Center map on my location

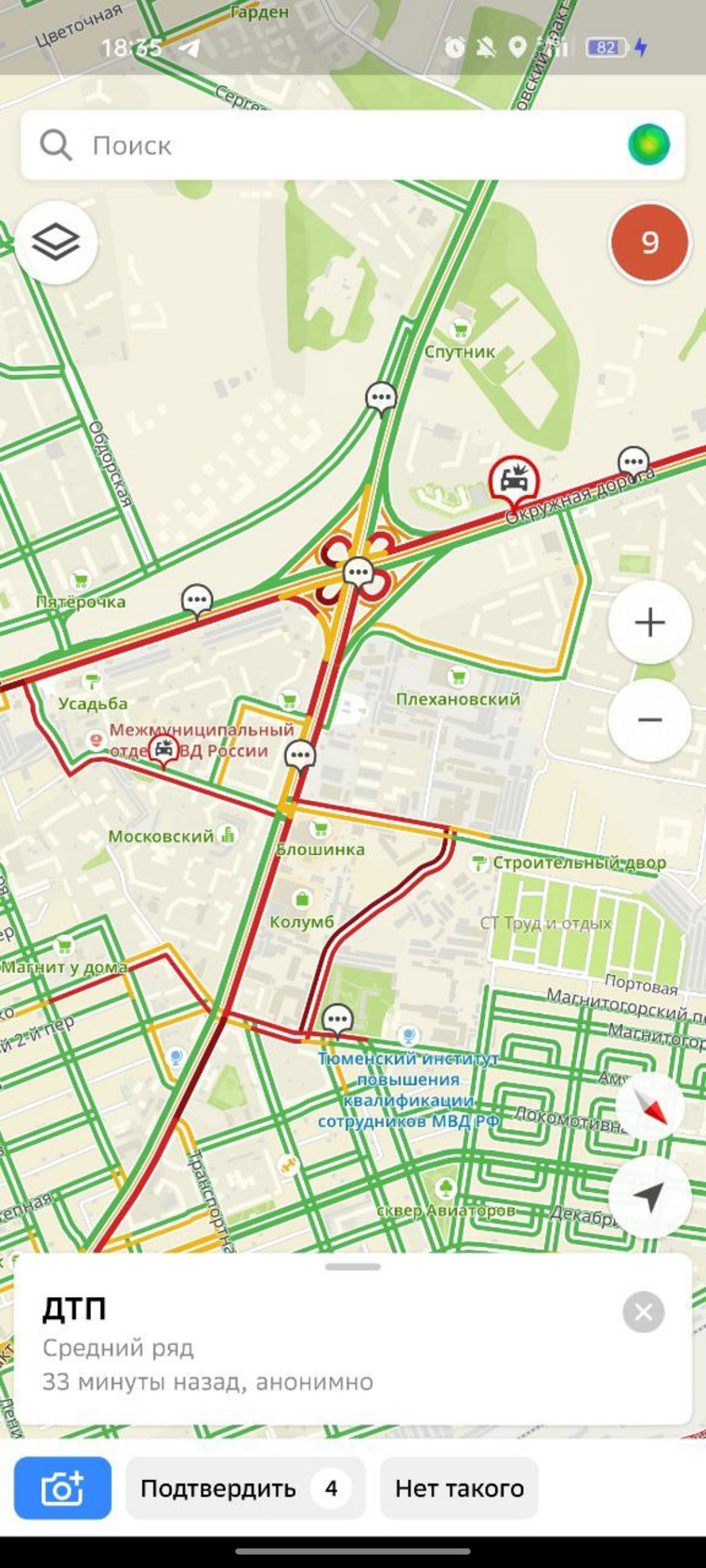coord(649,1197)
